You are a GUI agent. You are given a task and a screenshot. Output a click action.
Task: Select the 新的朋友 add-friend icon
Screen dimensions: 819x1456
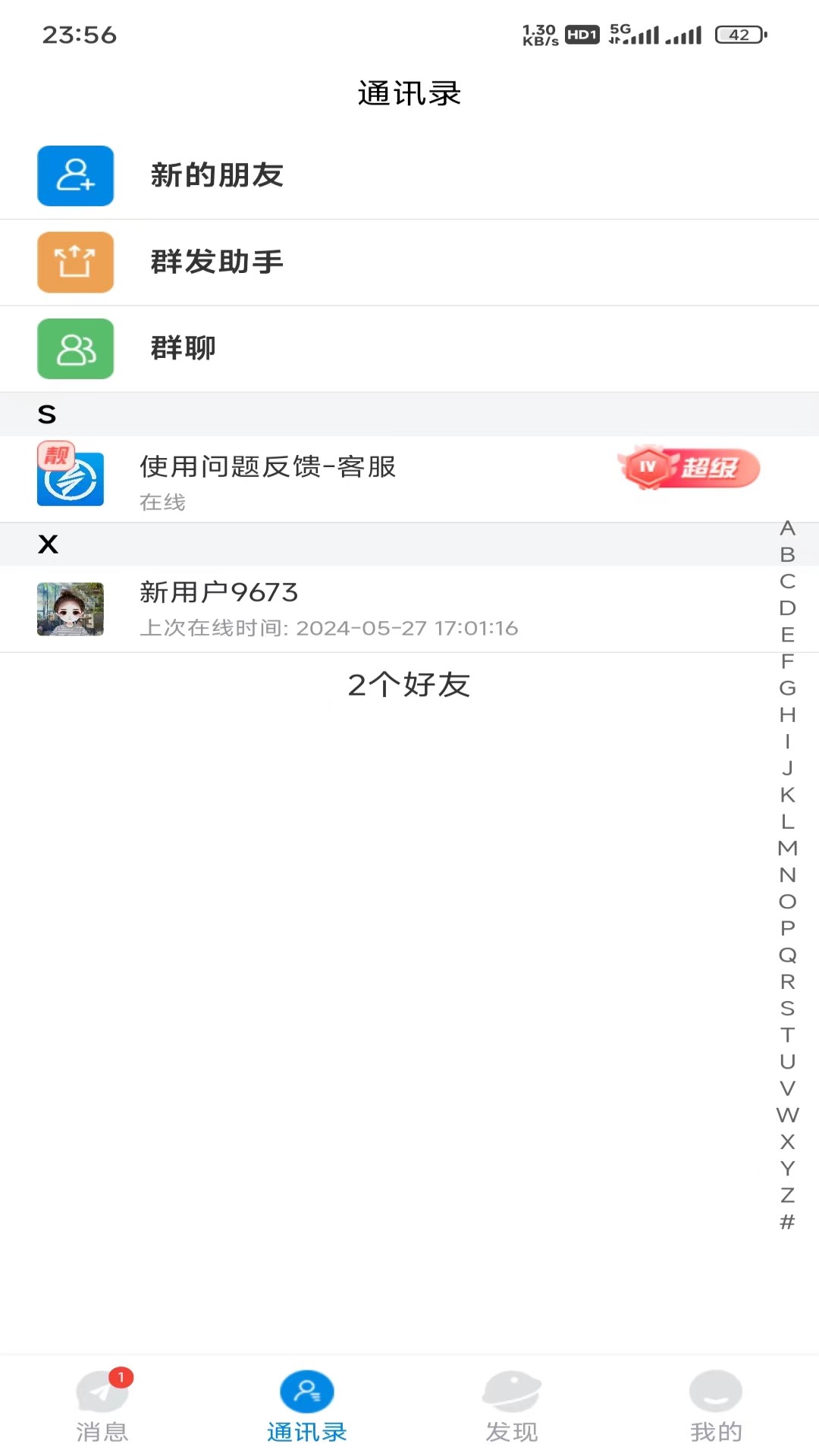[74, 176]
